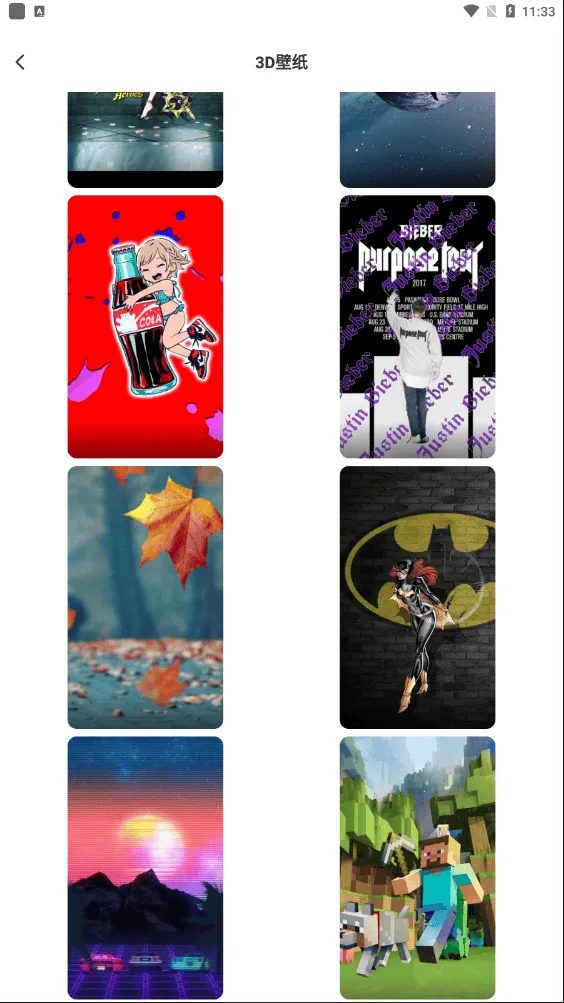Open the retro neon sunset wallpaper
Screen dimensions: 564x1003
[145, 868]
